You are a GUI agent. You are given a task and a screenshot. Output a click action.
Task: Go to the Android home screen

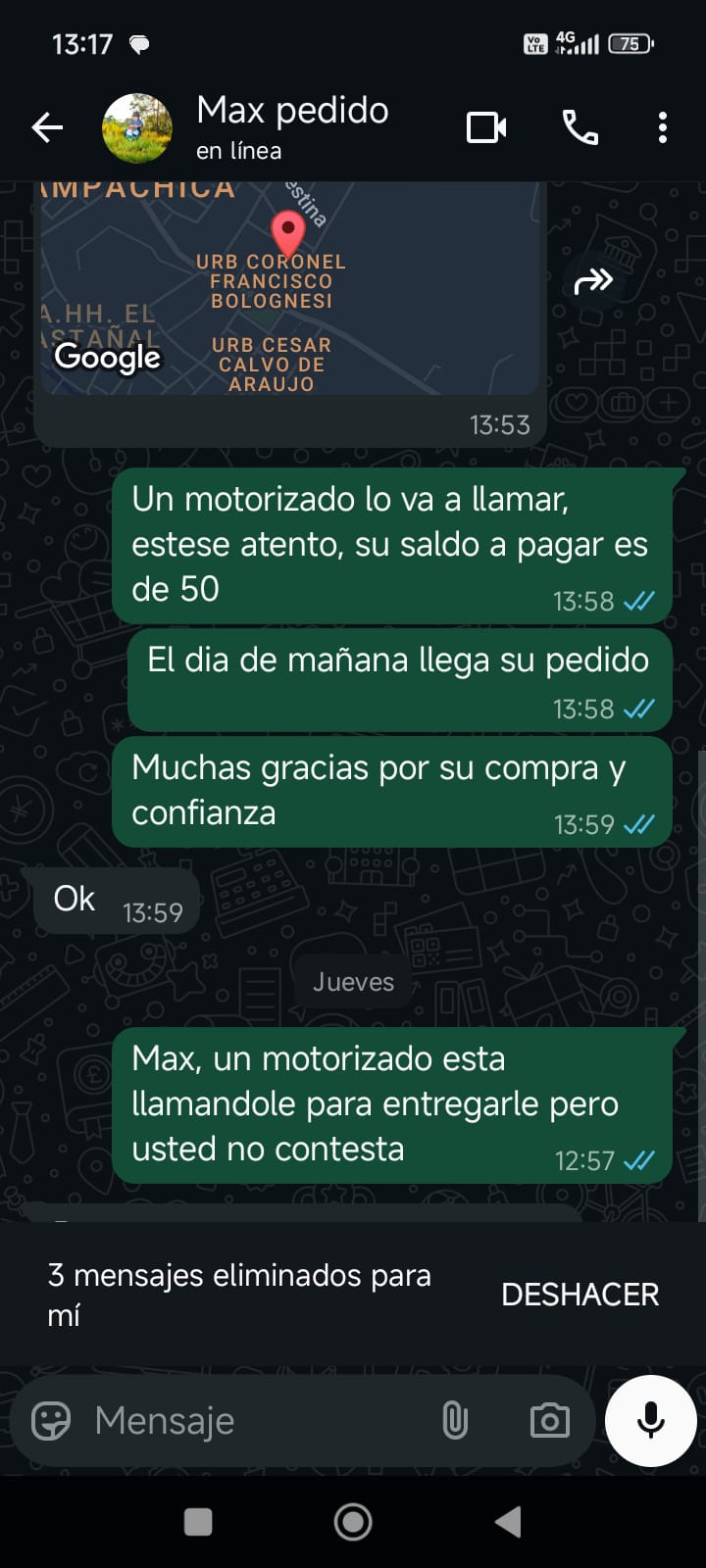(353, 1522)
